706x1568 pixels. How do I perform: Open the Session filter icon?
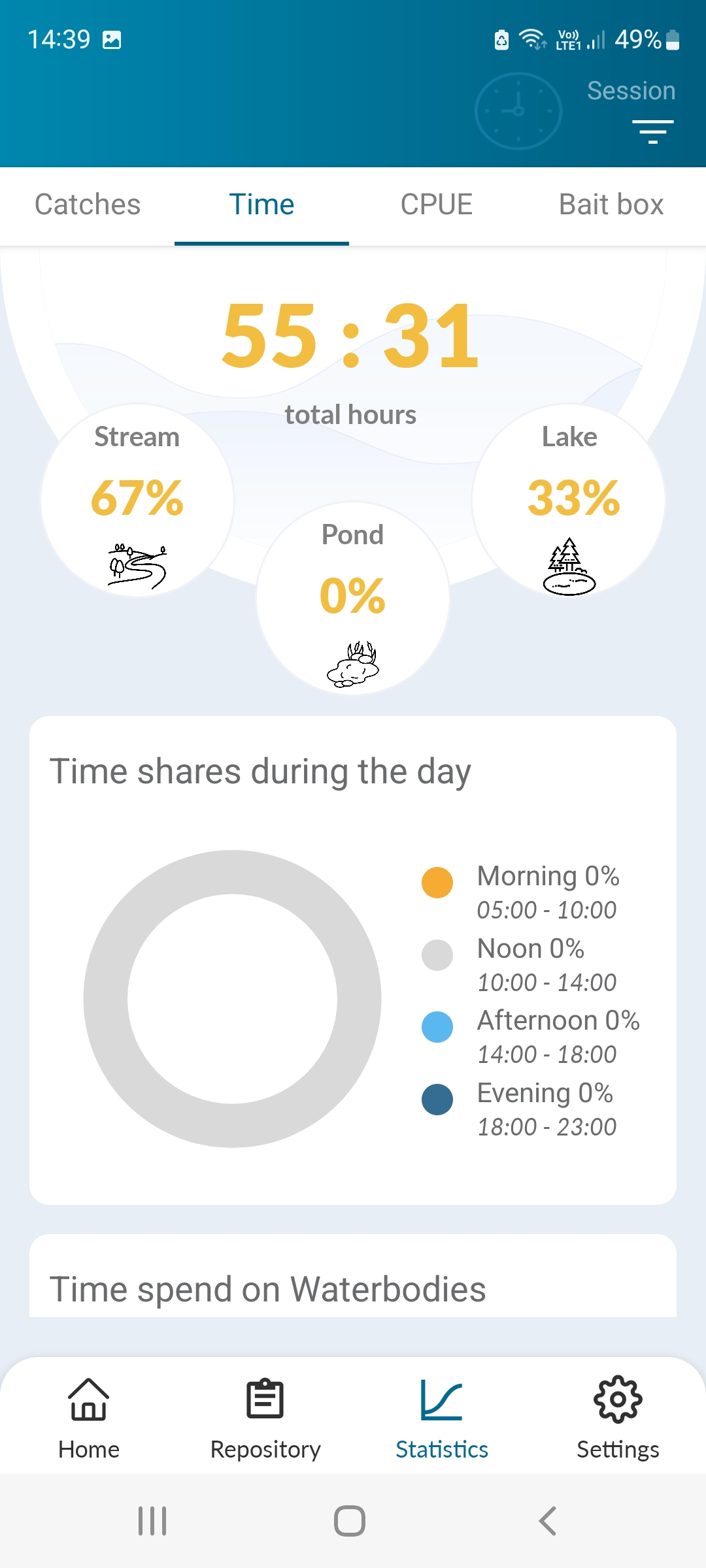[652, 131]
